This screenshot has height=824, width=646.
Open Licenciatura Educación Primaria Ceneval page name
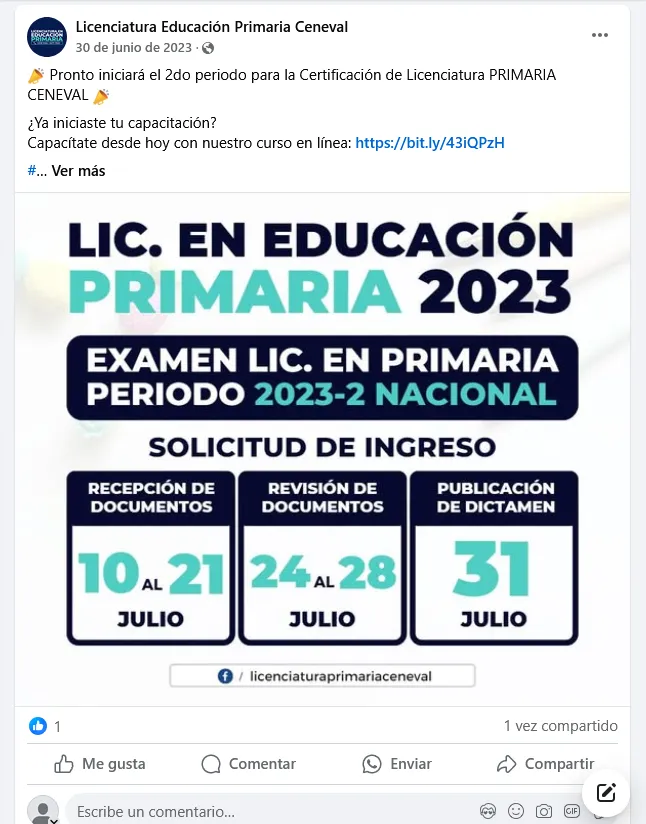[212, 27]
